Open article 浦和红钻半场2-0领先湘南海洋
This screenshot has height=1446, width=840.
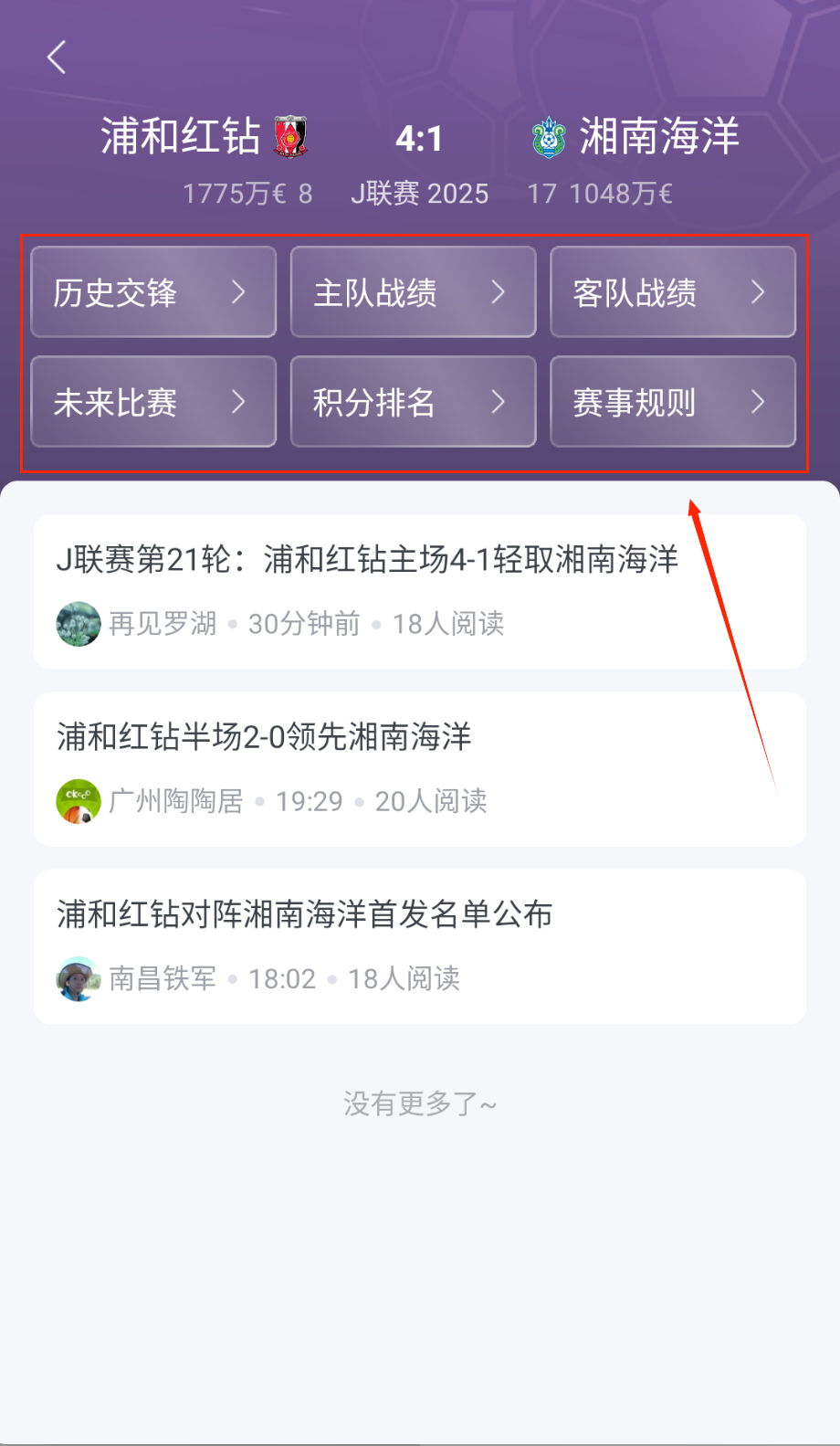[265, 736]
